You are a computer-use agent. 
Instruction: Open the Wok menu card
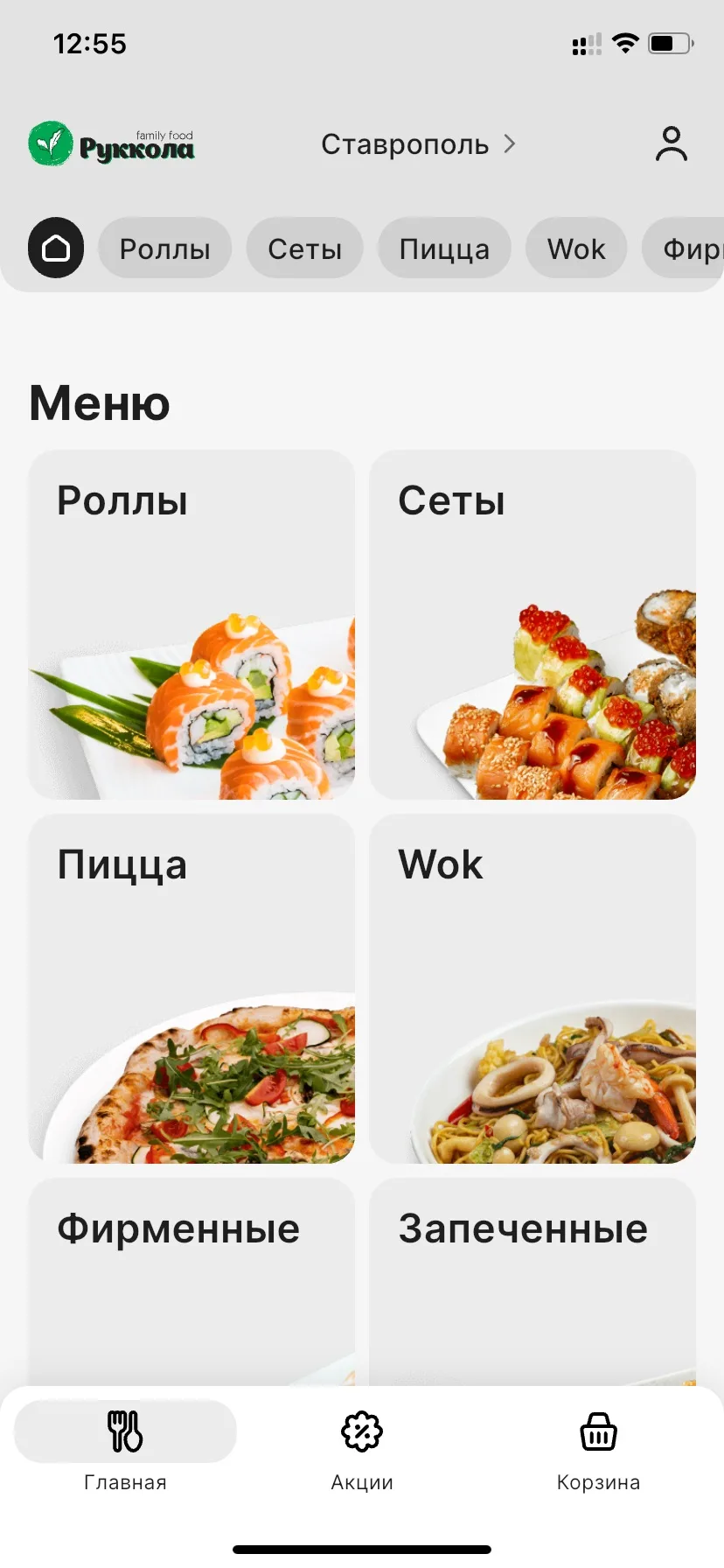[x=533, y=988]
